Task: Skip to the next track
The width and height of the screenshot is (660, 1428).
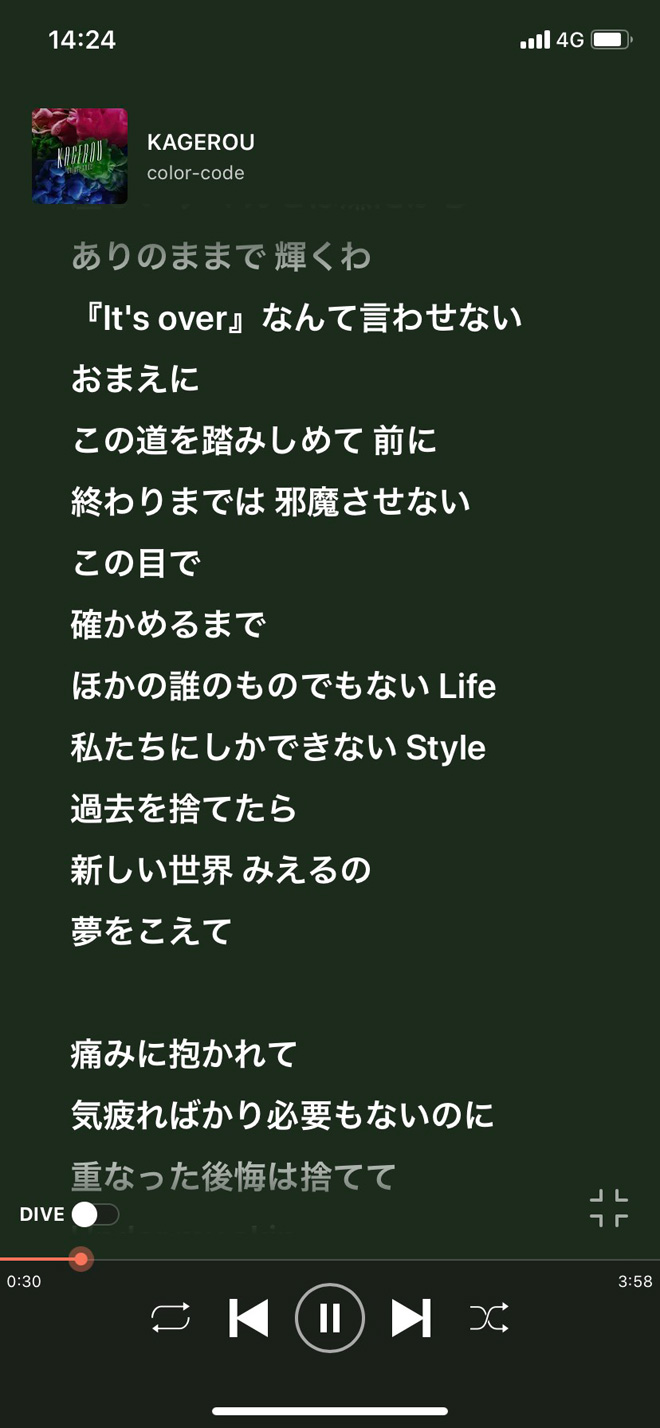Action: (410, 1318)
